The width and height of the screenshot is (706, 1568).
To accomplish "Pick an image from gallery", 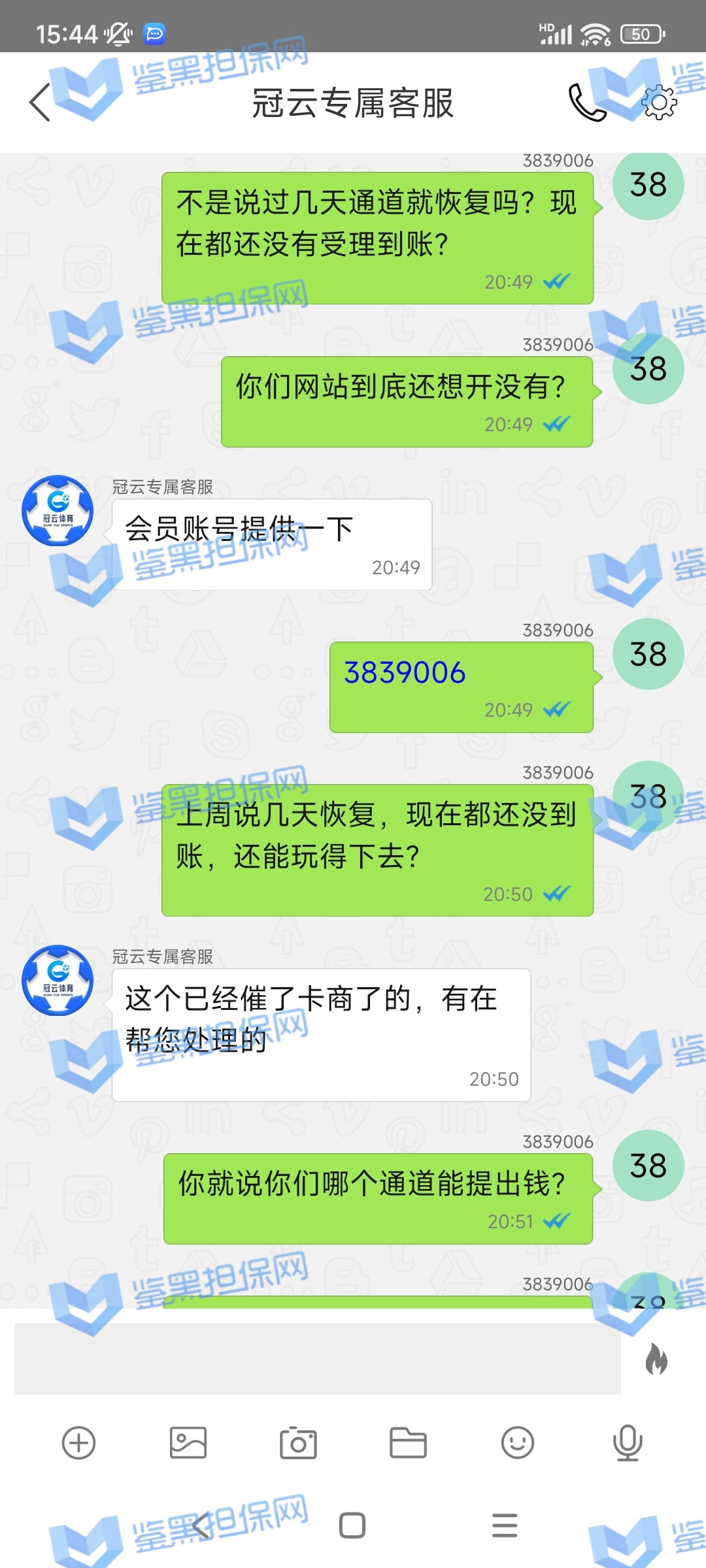I will coord(188,1443).
